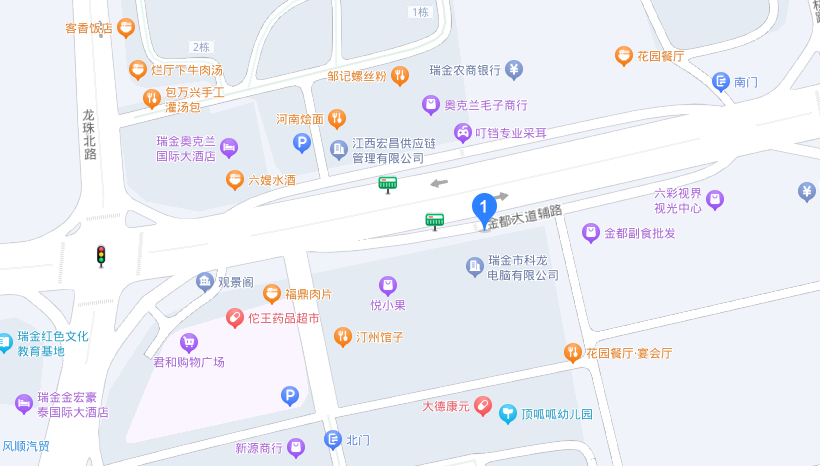Tap 大德康元 pharmacy marker

(x=482, y=406)
